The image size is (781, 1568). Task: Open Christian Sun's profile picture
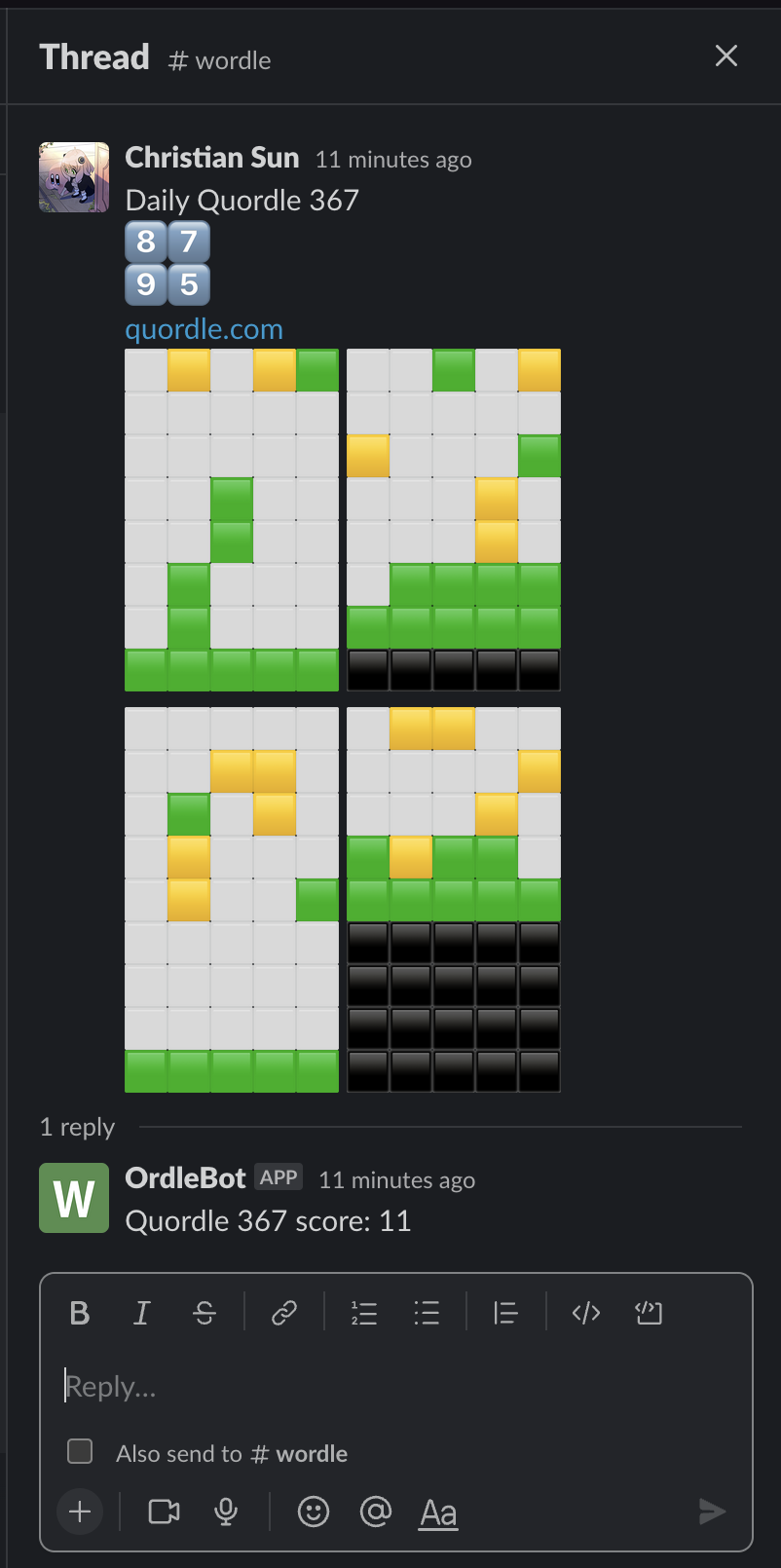(x=73, y=177)
